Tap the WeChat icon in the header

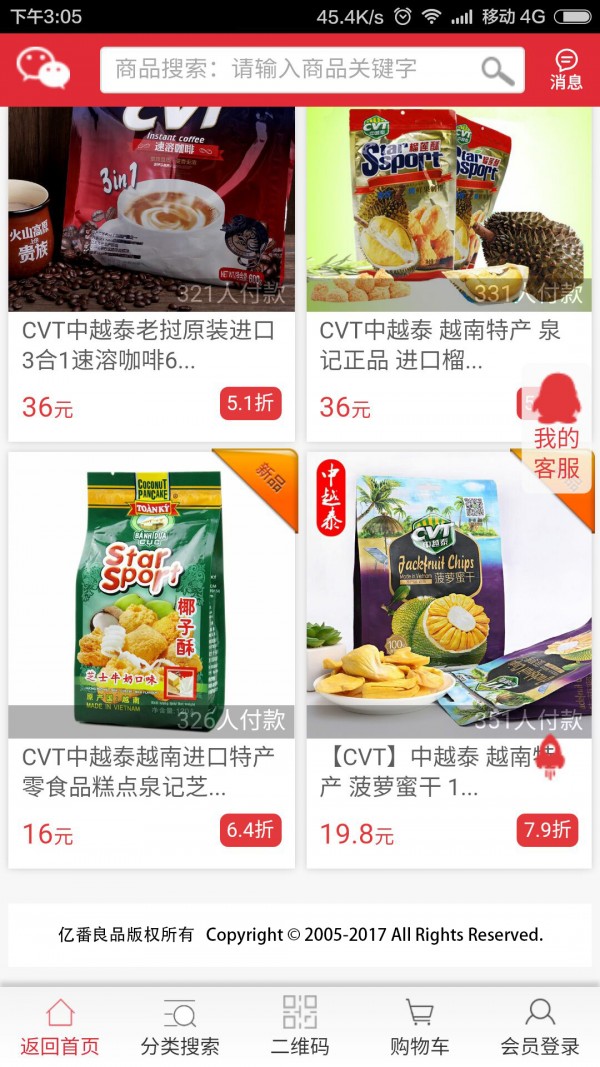(43, 68)
